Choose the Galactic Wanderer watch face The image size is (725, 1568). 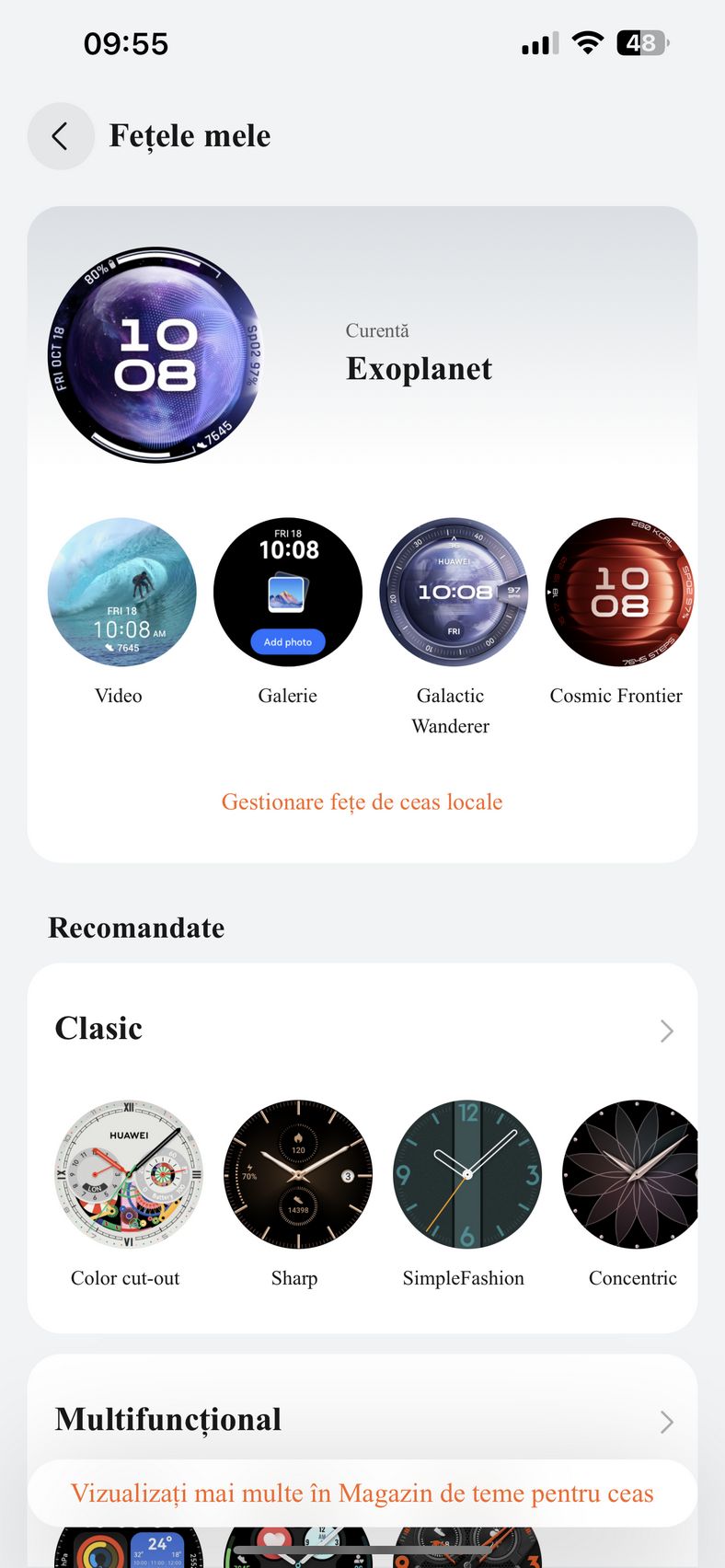coord(455,592)
